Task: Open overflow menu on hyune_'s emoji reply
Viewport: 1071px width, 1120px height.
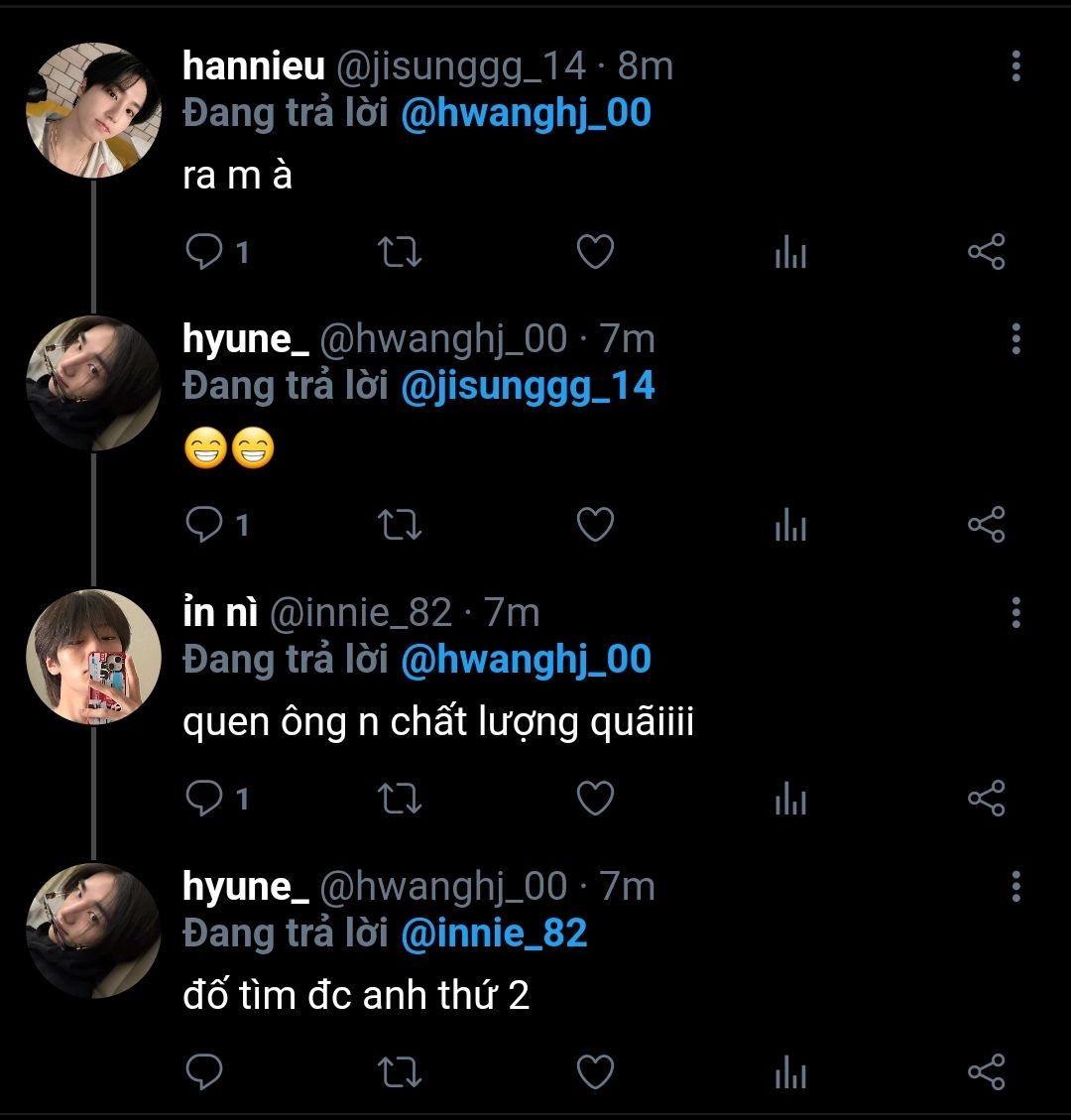Action: [1015, 339]
